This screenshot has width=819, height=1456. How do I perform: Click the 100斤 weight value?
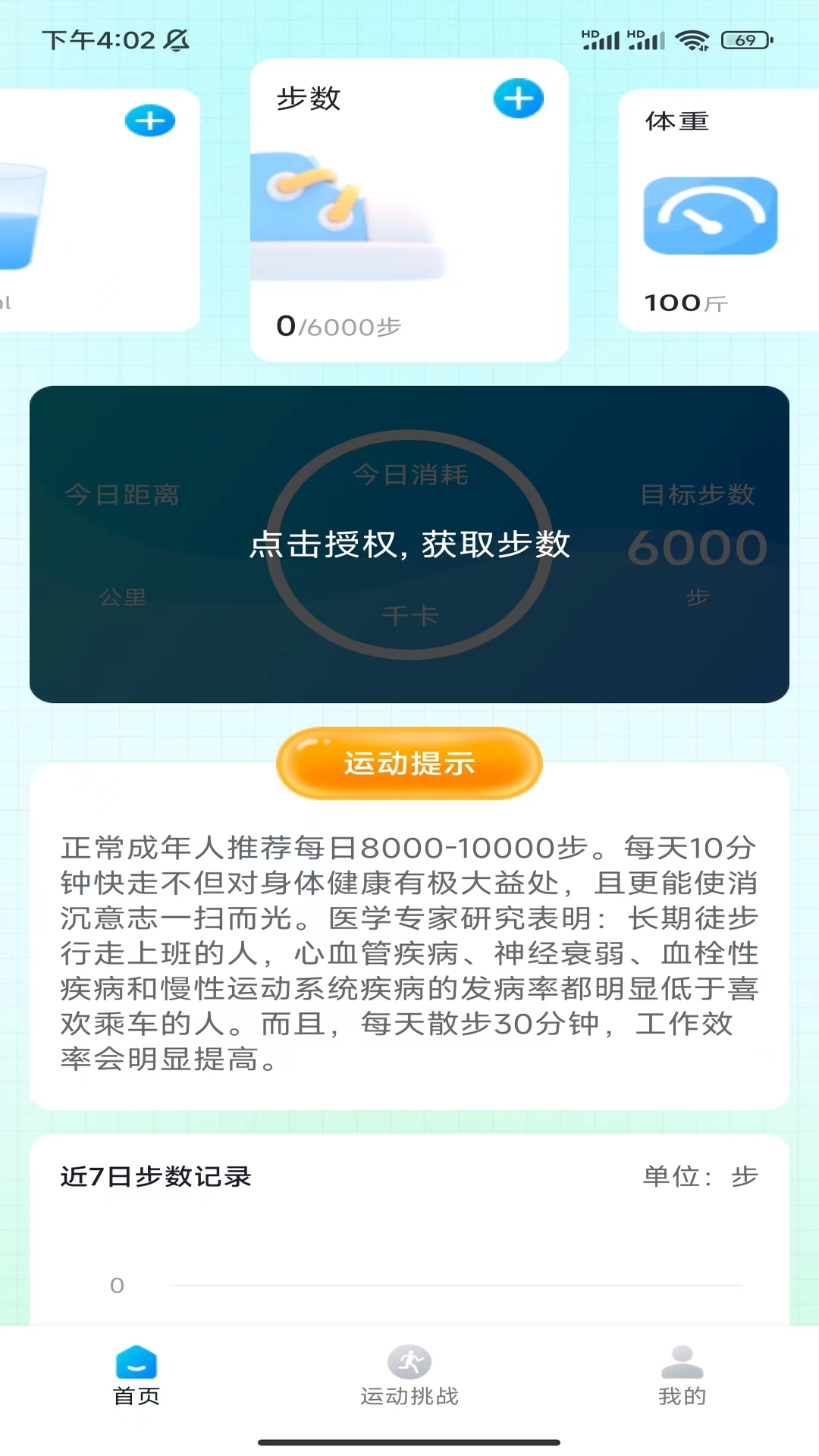683,302
